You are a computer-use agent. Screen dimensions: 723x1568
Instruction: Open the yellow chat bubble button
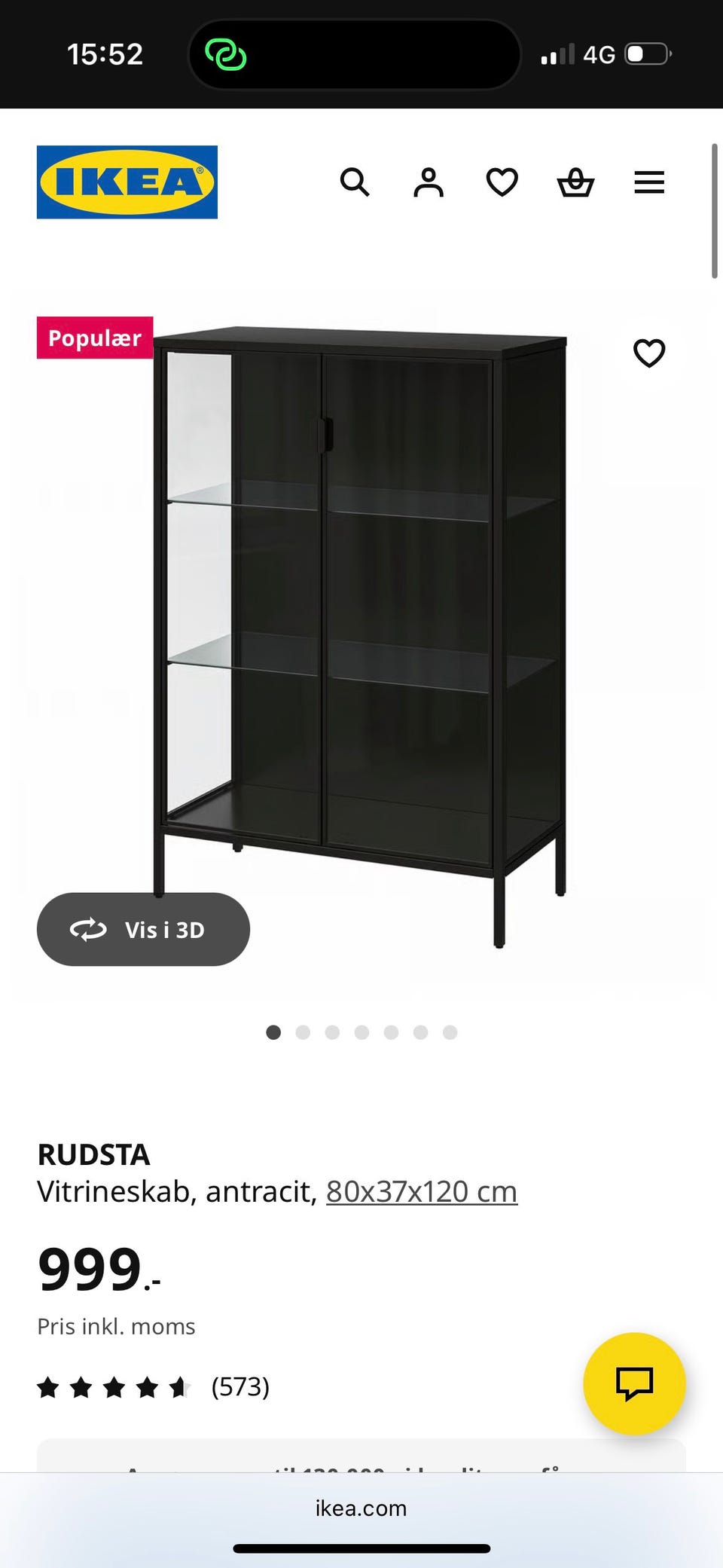click(x=634, y=1383)
